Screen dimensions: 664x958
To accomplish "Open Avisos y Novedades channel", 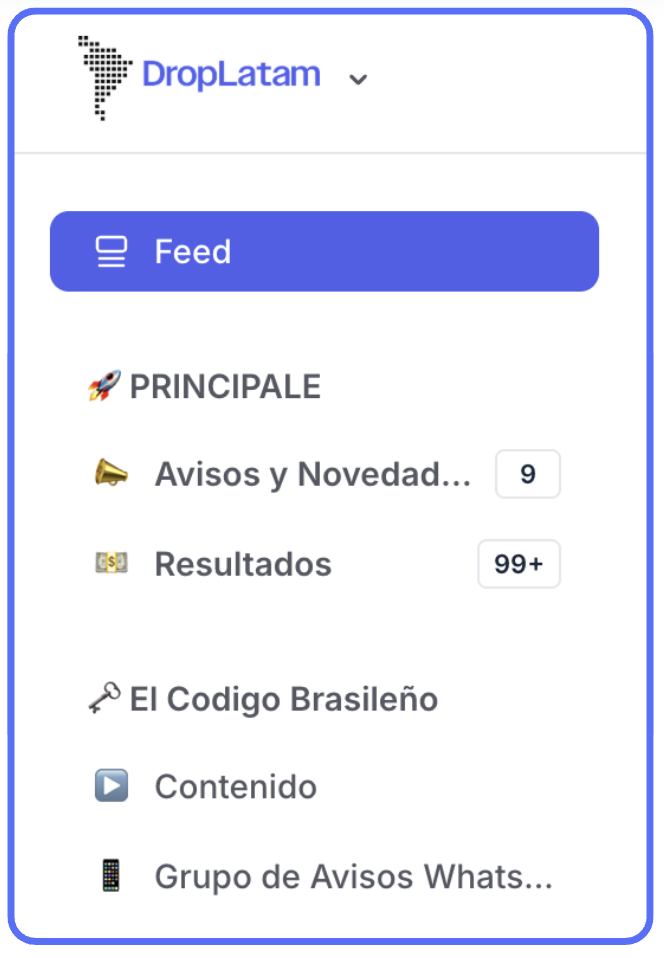I will pos(311,475).
